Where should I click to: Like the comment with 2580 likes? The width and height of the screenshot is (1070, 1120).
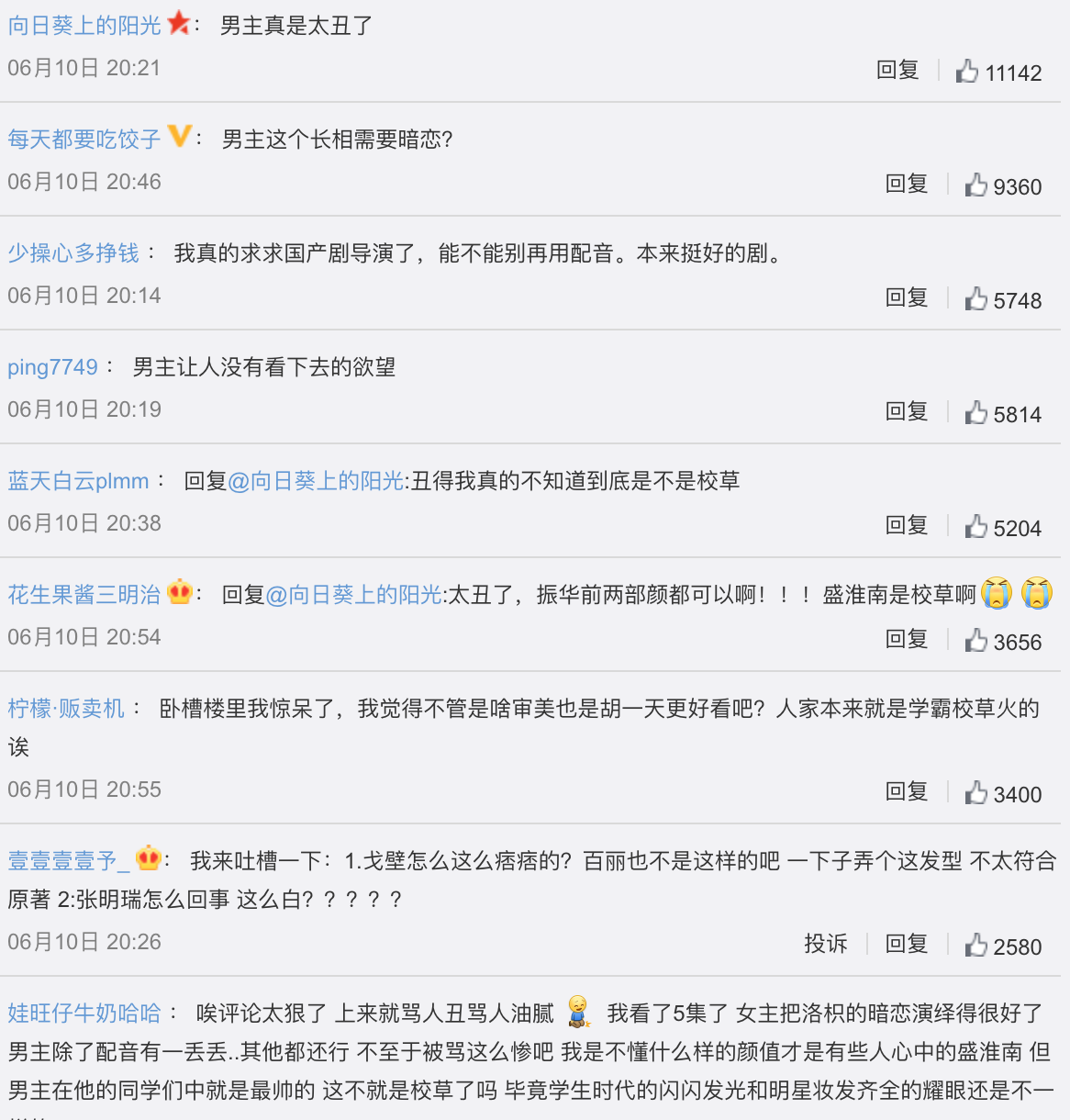[976, 946]
